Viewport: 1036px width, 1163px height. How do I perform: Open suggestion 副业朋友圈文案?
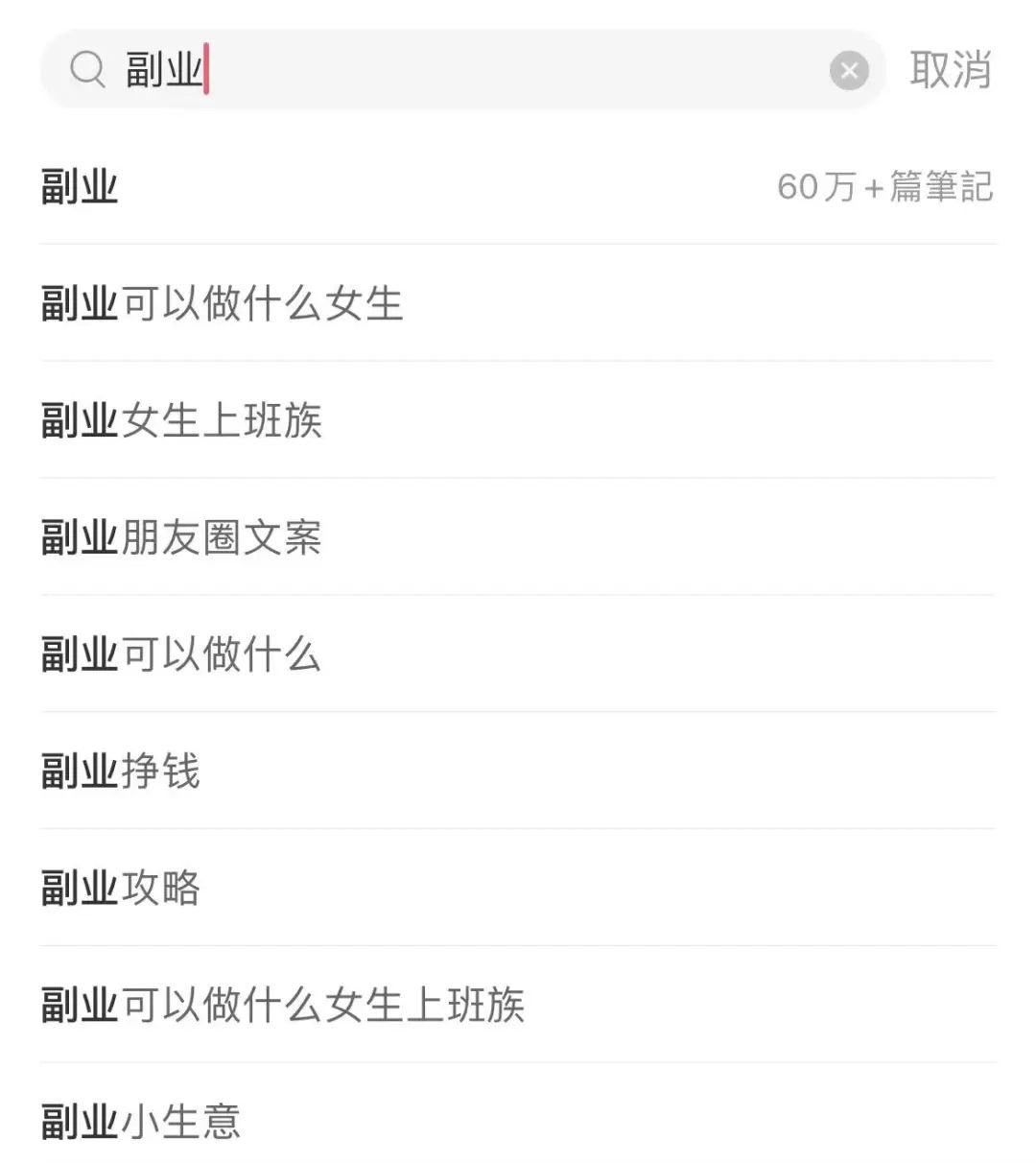[182, 539]
